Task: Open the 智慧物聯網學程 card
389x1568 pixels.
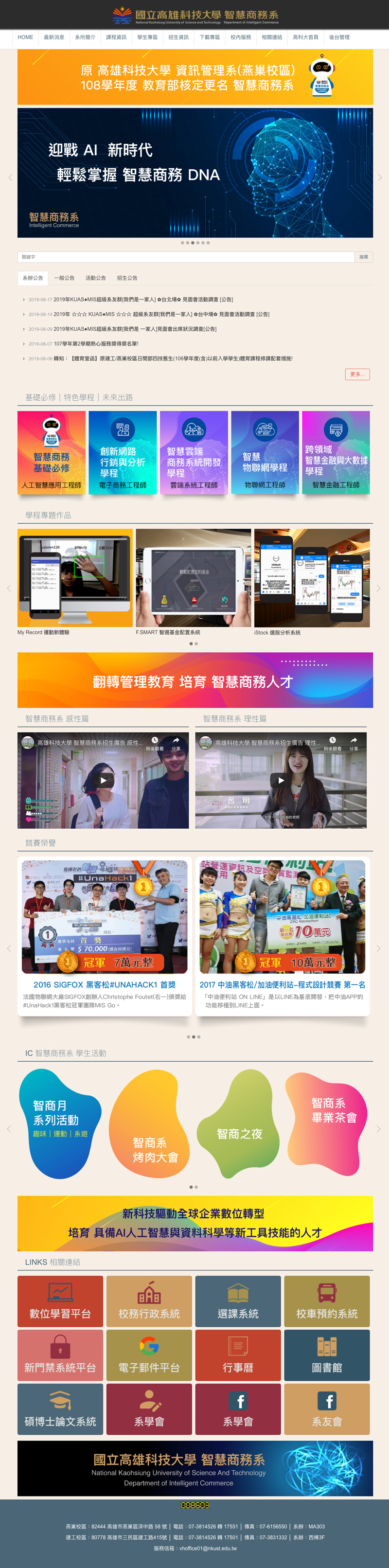Action: pyautogui.click(x=265, y=452)
